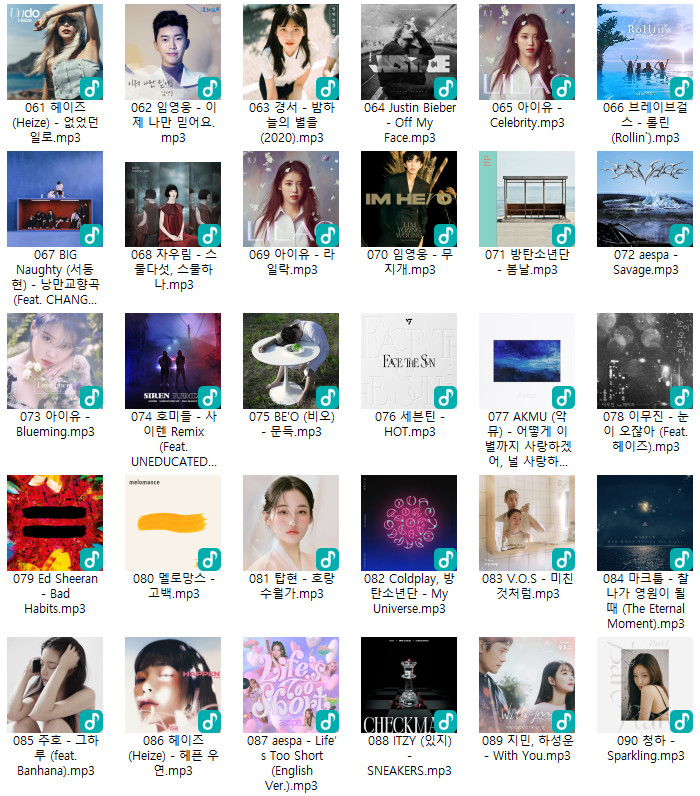Select 083 V.O.S - 미친 것처럼.mp3
This screenshot has height=796, width=700.
click(527, 523)
